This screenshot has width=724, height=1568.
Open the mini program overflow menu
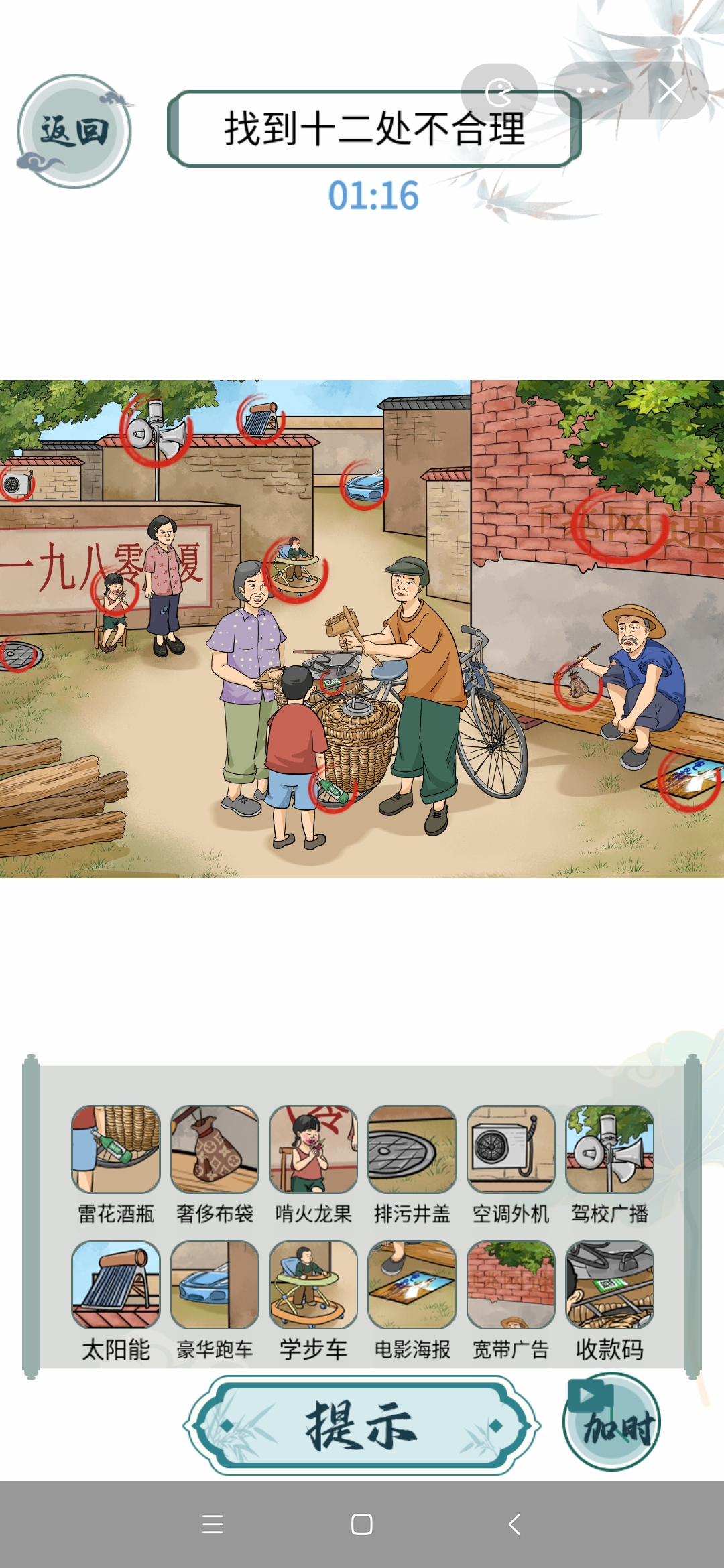[x=591, y=90]
